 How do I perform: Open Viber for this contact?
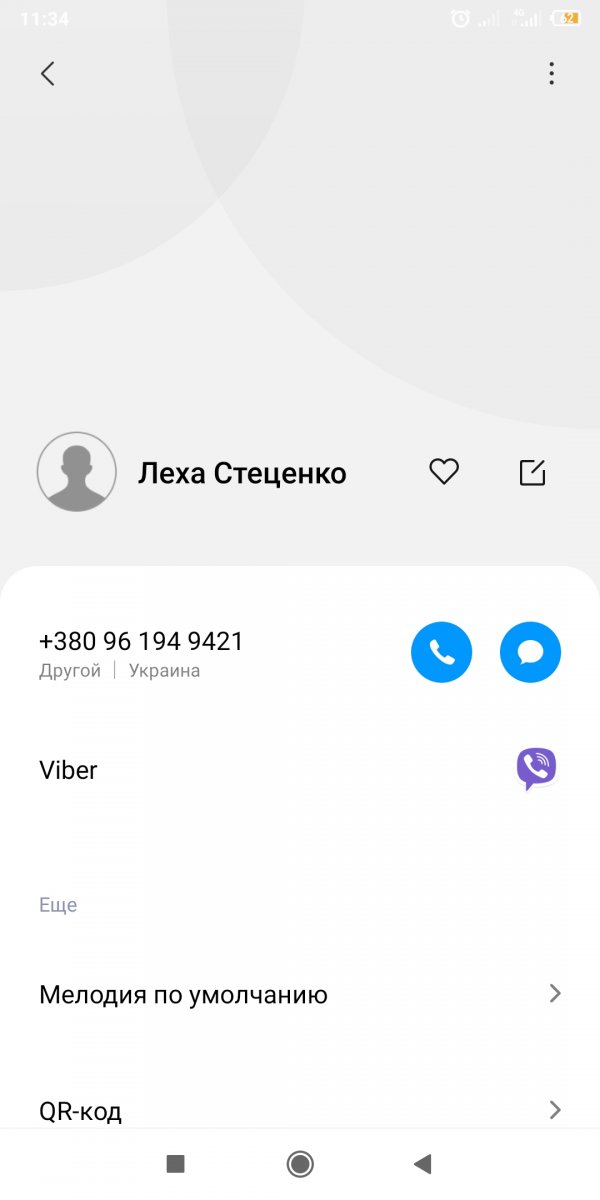536,770
